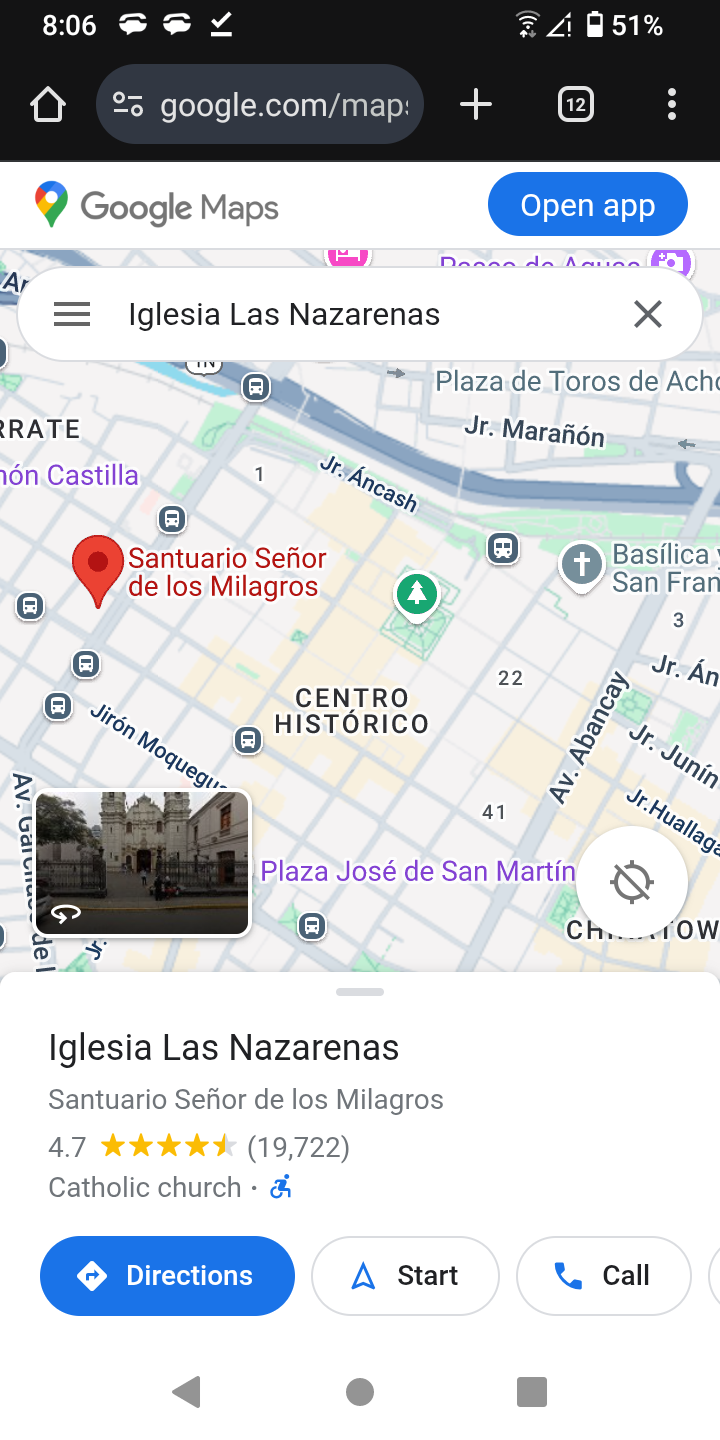
Task: Open Plaza José de San Martín label
Action: (x=417, y=872)
